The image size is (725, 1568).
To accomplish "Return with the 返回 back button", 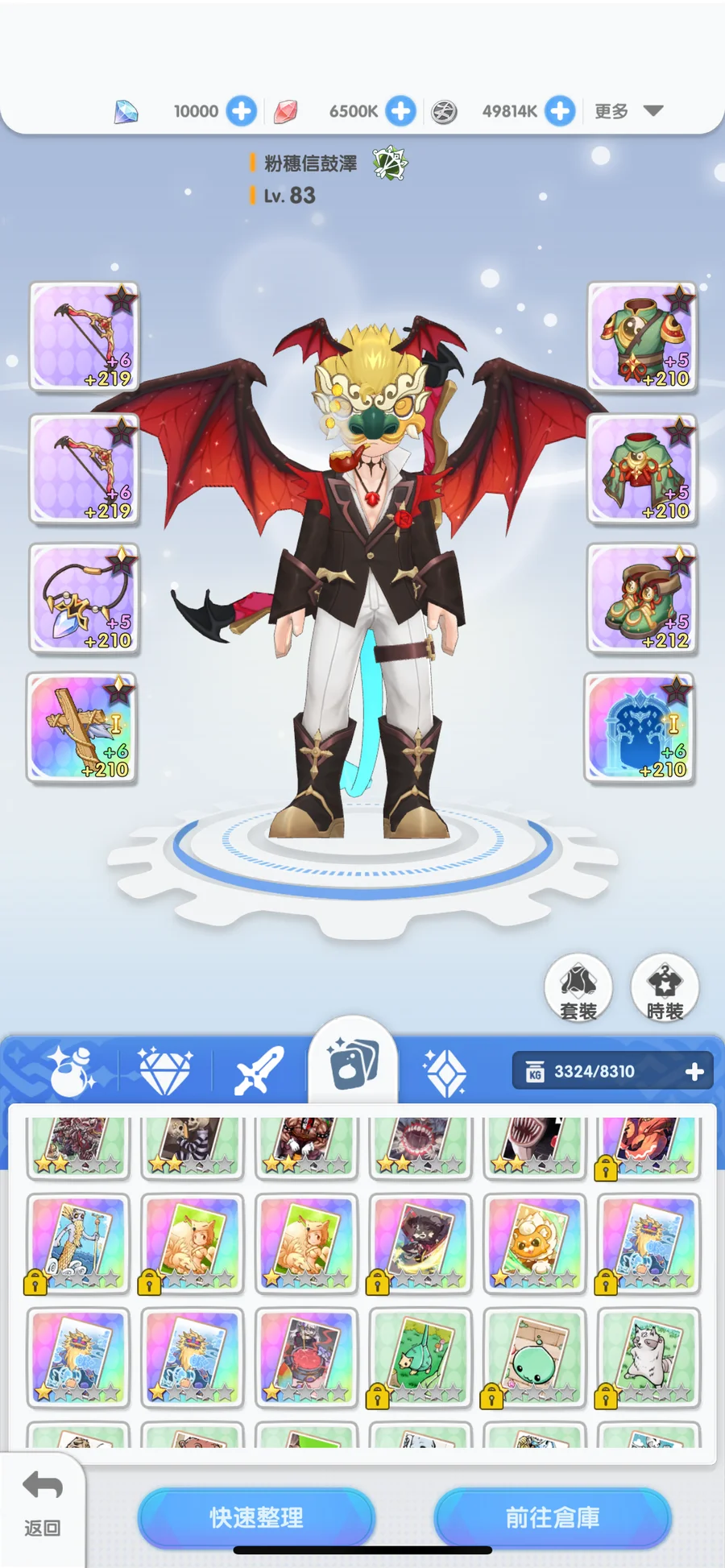I will [42, 1504].
